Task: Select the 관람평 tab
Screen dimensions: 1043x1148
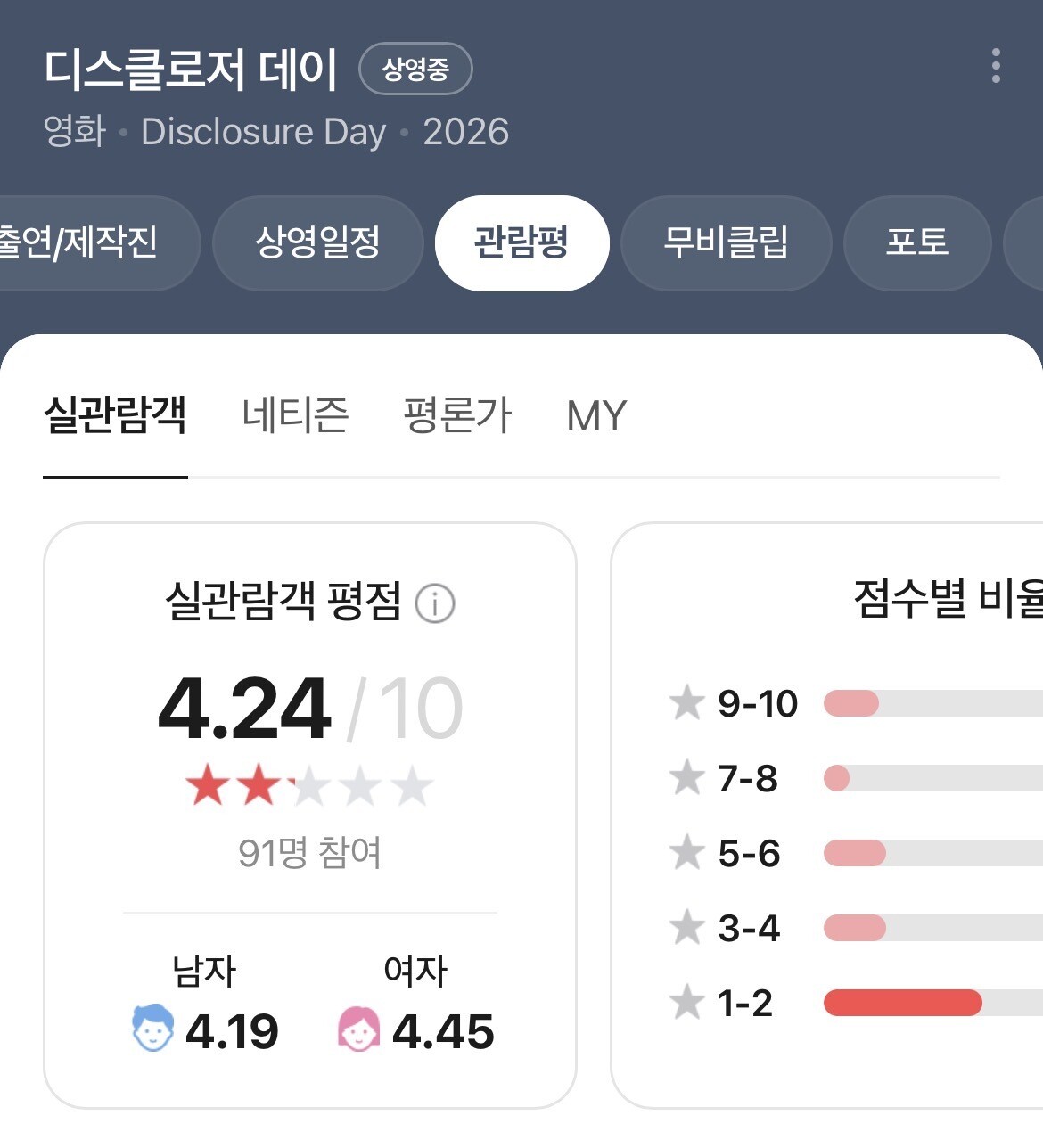Action: point(521,242)
